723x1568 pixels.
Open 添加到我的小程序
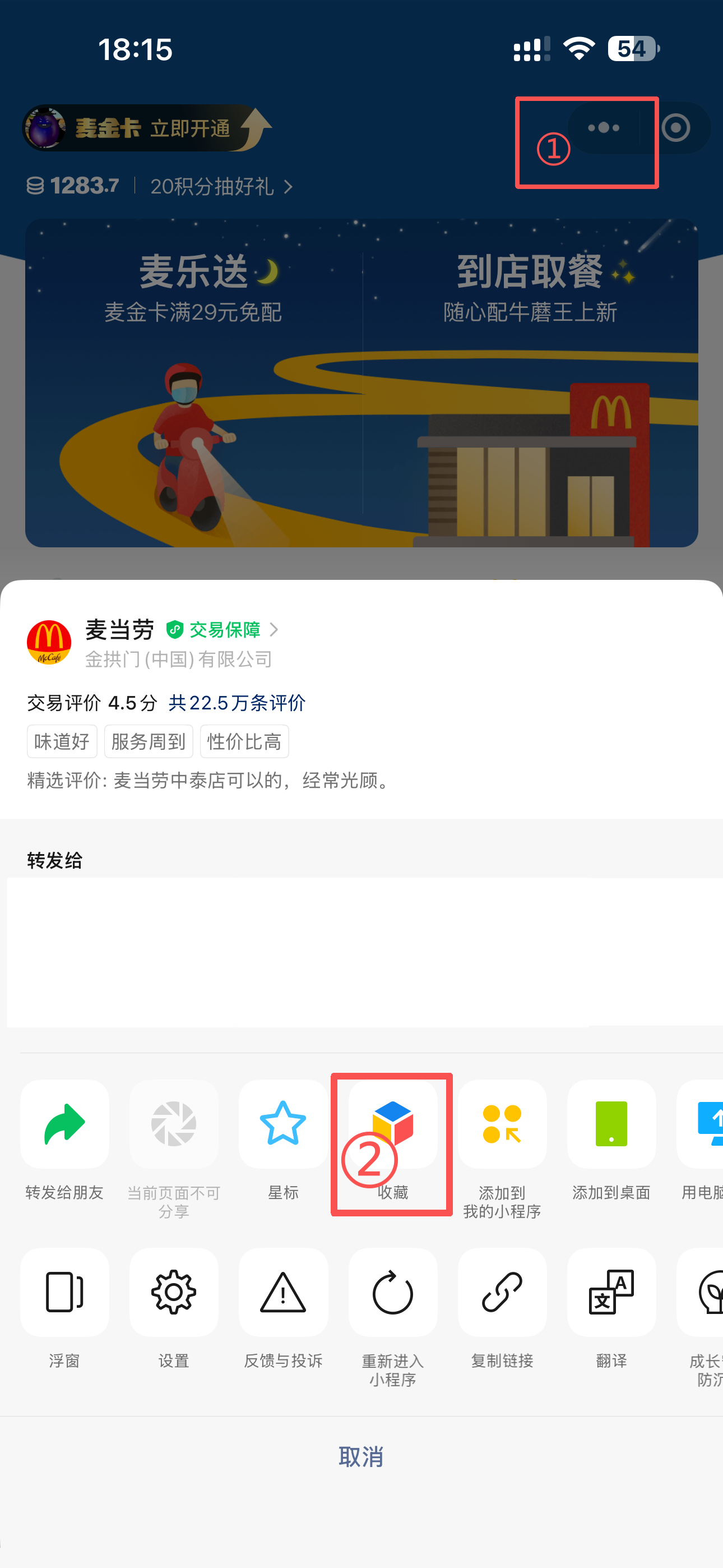pyautogui.click(x=502, y=1124)
